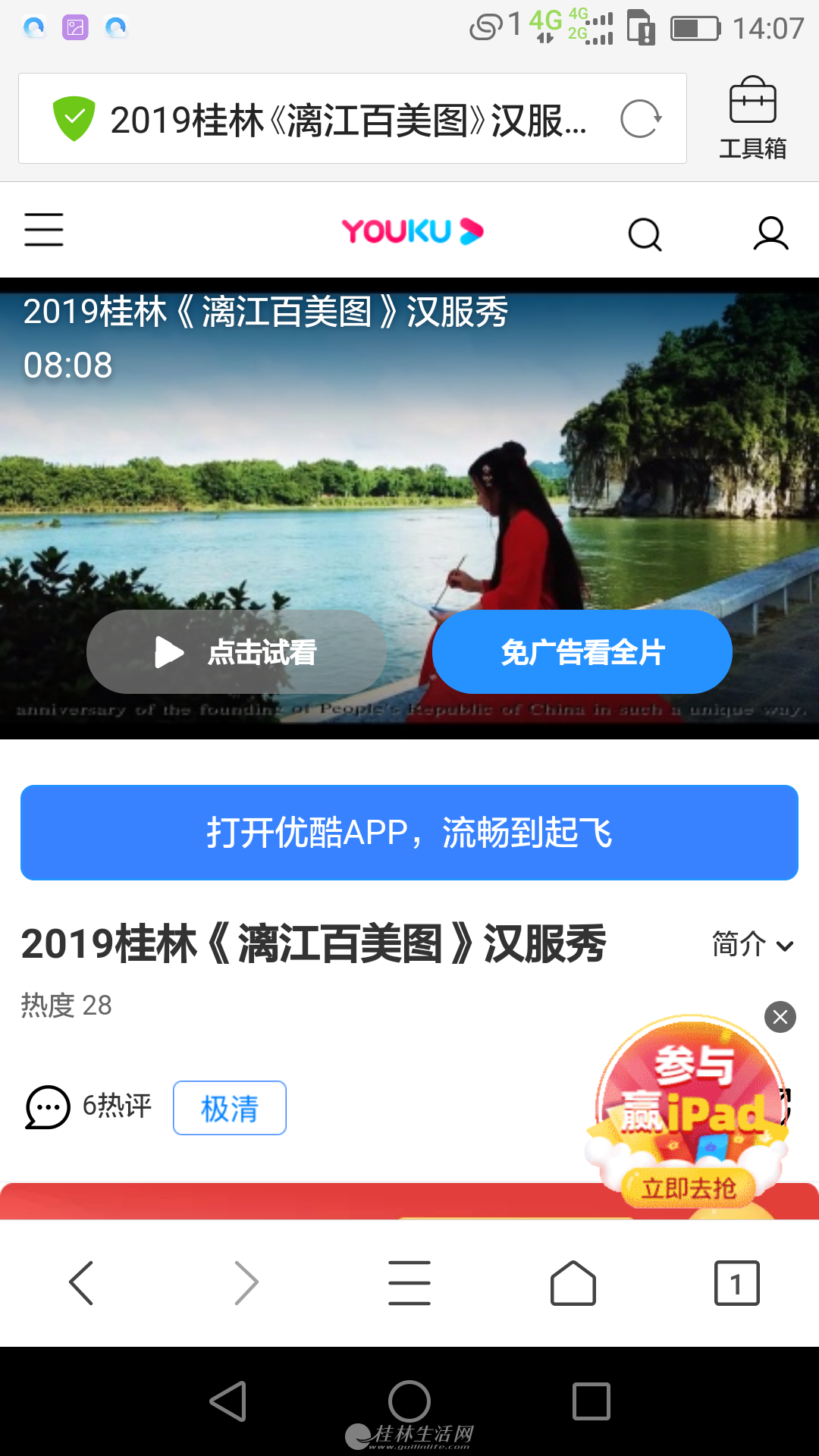Tap 免广告看全片 button

tap(582, 652)
